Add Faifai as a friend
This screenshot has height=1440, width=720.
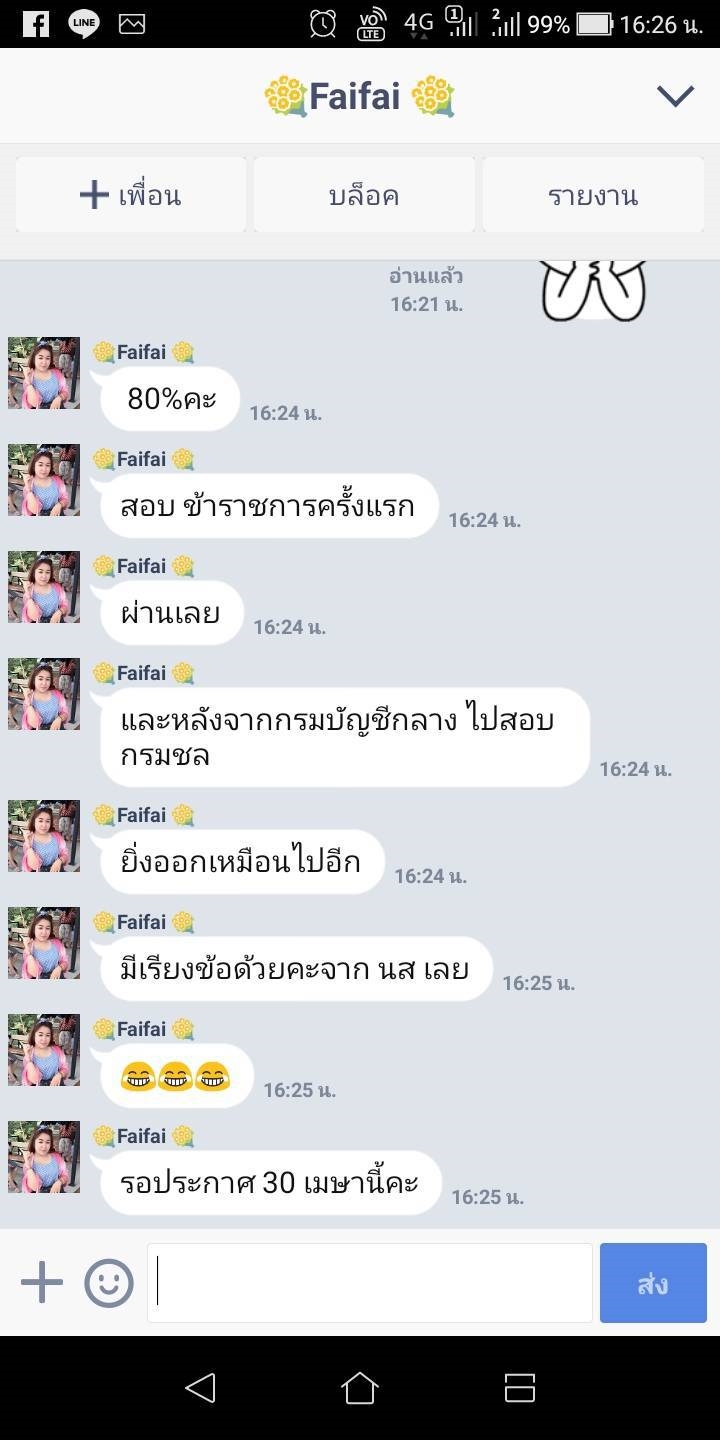pyautogui.click(x=131, y=195)
